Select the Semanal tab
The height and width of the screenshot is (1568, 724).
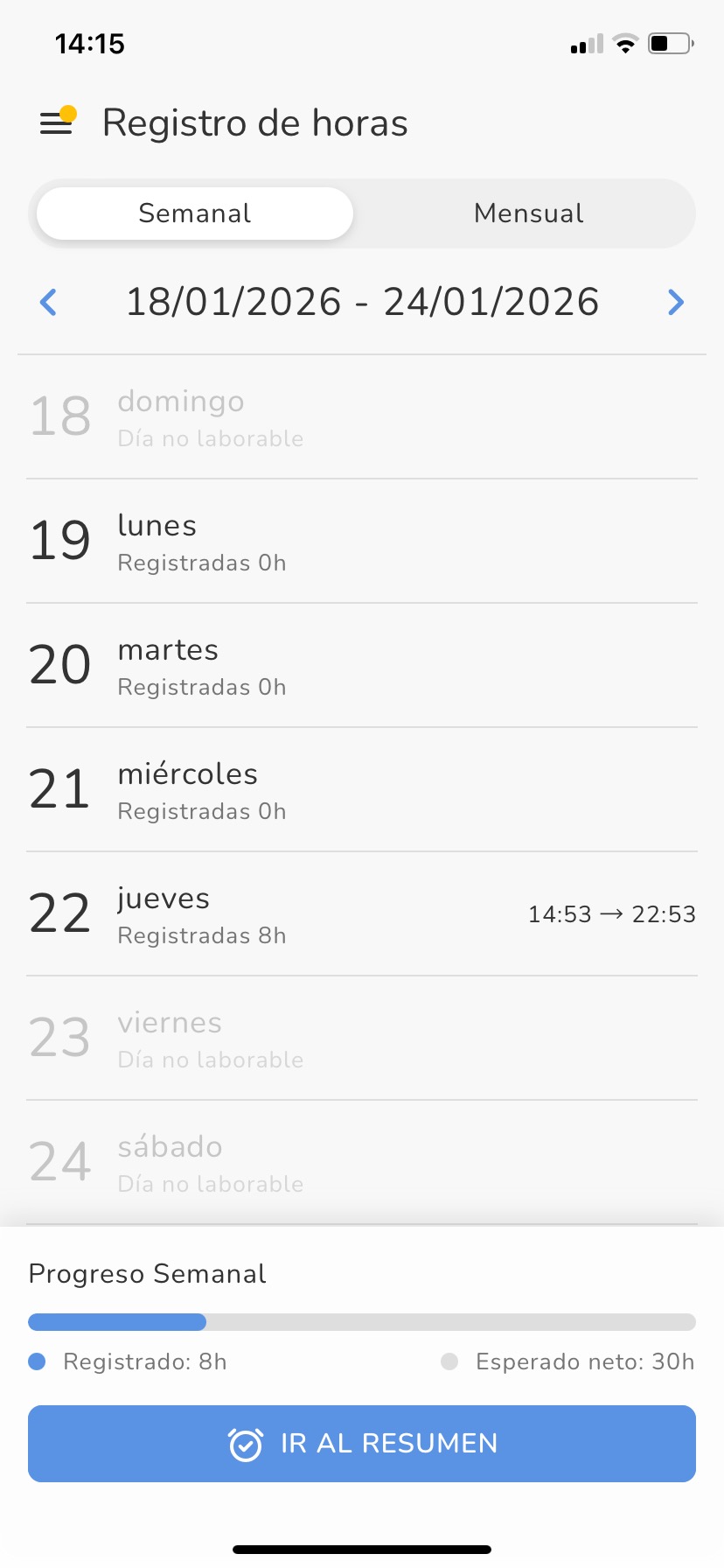coord(195,213)
